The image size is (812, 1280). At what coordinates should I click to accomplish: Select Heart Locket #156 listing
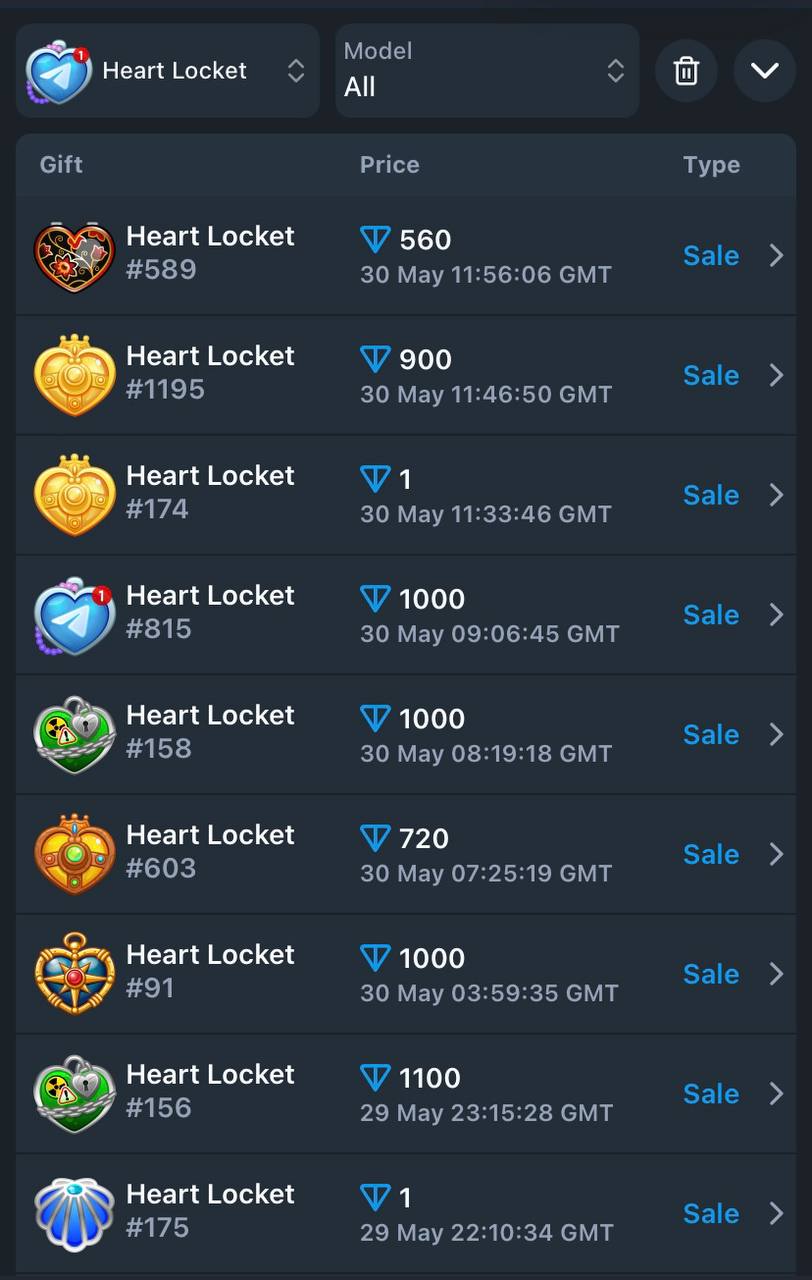pos(405,1093)
